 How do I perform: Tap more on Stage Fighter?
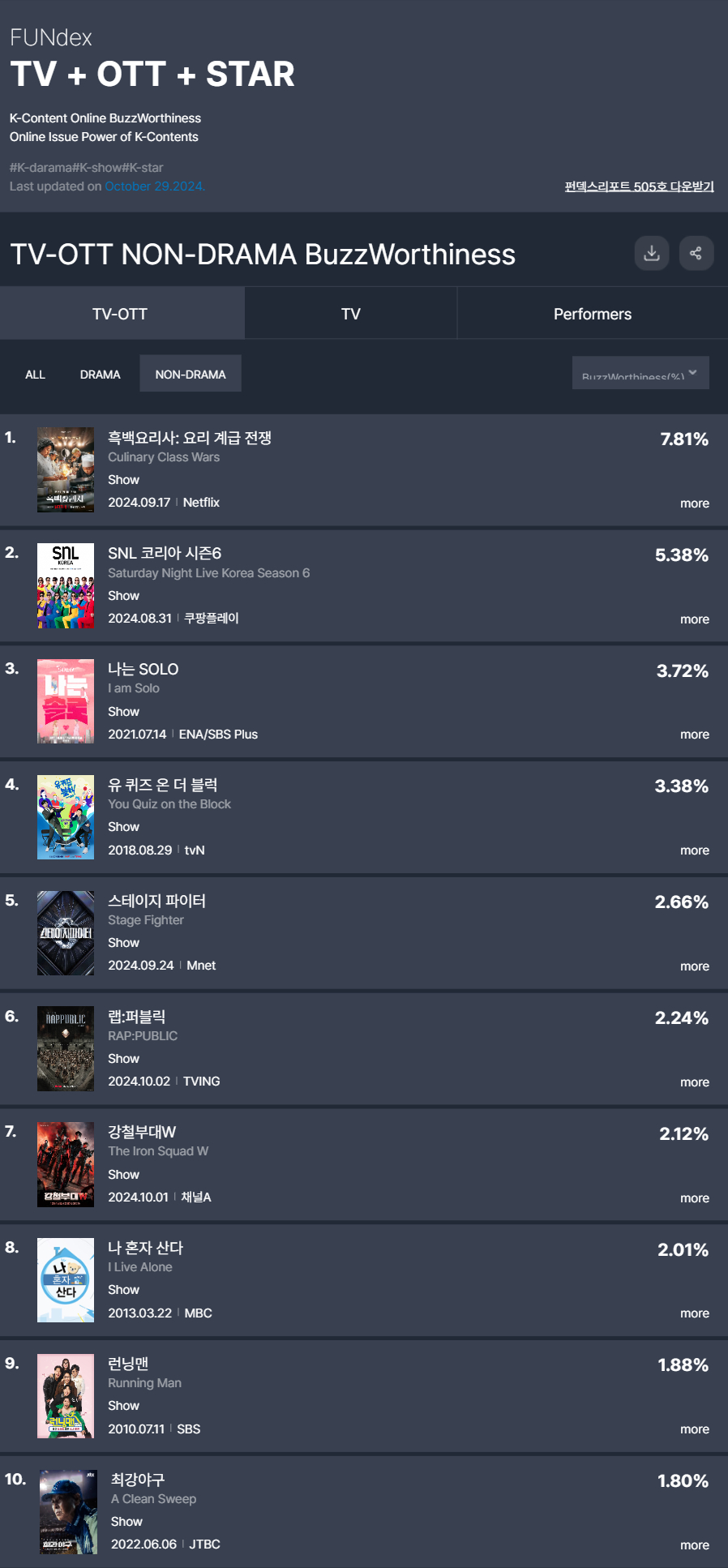click(x=694, y=966)
